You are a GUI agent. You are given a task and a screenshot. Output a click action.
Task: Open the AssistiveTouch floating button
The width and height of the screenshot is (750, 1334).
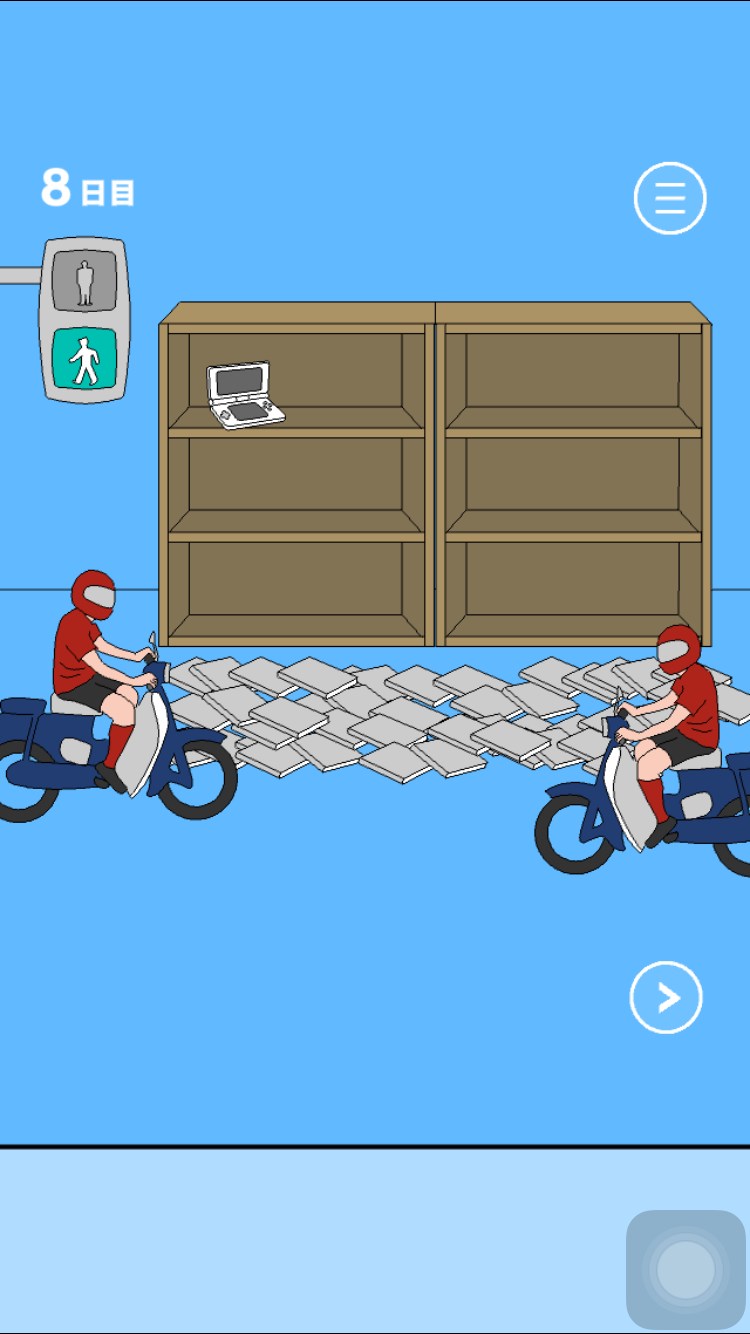[x=686, y=1269]
